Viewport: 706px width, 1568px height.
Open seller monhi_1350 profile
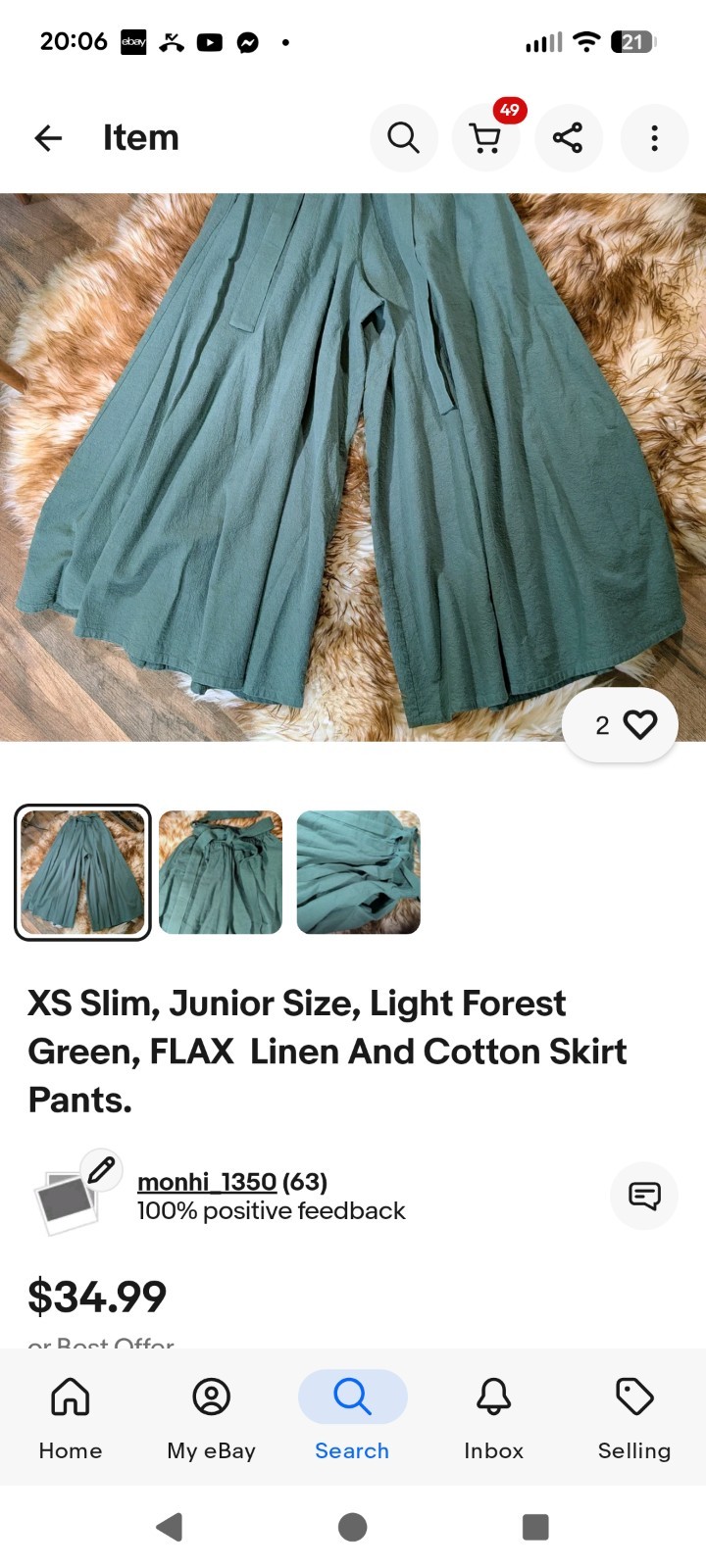[206, 1182]
